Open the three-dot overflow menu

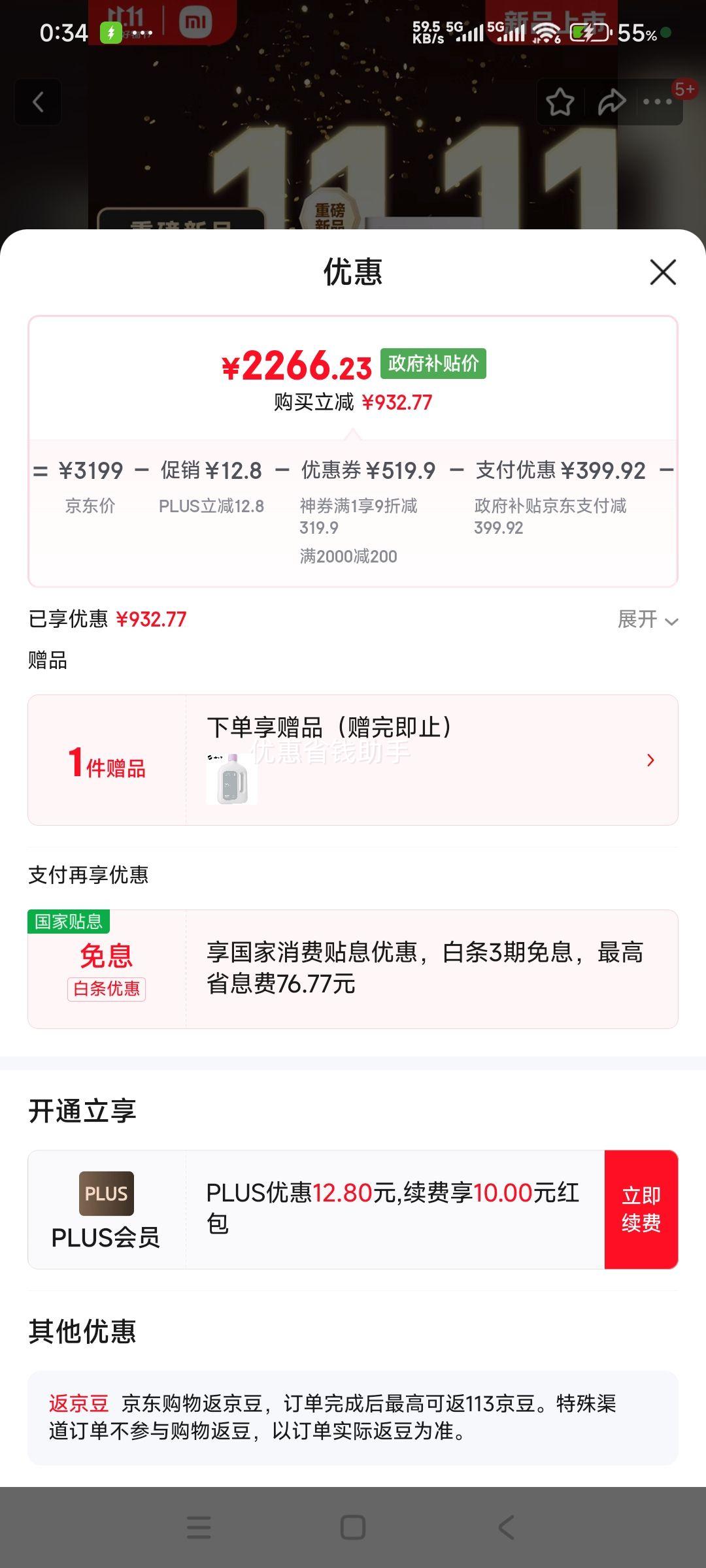[658, 102]
